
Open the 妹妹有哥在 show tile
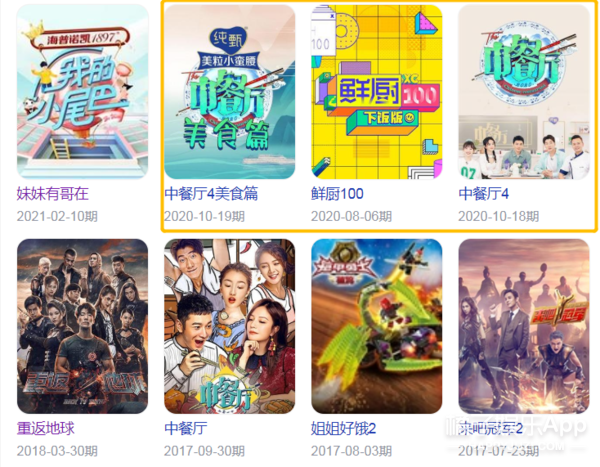coord(82,92)
